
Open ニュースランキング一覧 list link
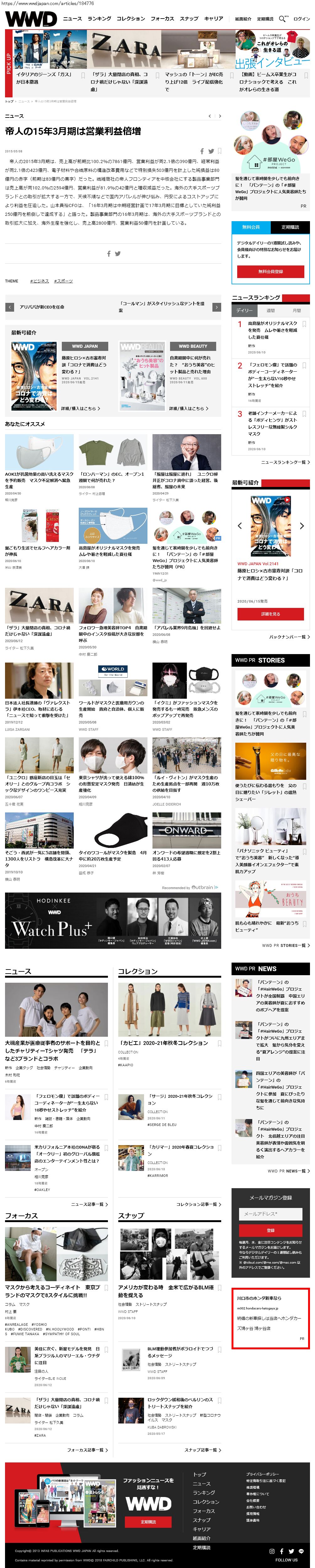(x=285, y=462)
